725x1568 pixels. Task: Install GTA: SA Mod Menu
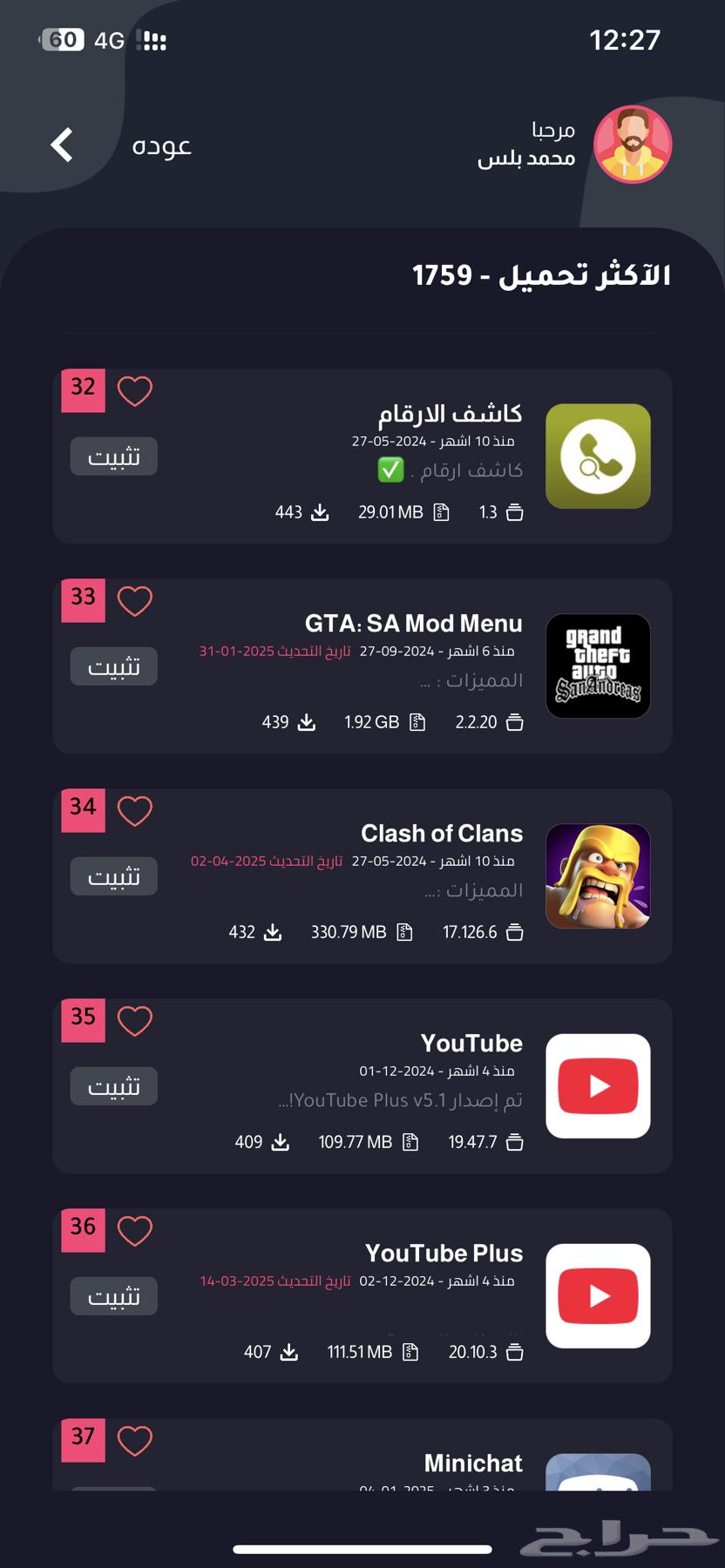click(114, 666)
